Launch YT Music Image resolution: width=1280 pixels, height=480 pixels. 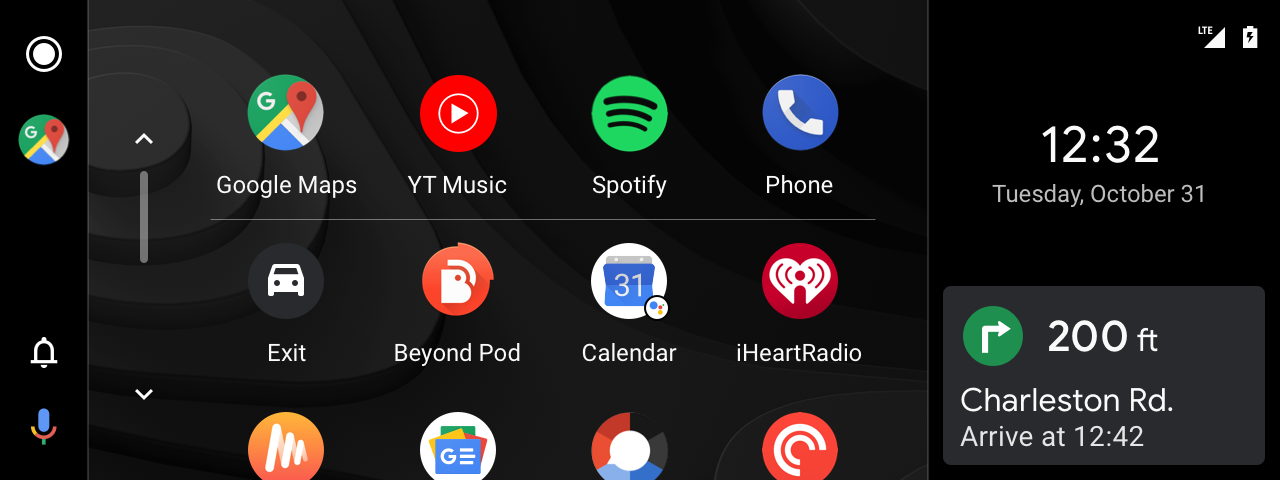pyautogui.click(x=458, y=113)
